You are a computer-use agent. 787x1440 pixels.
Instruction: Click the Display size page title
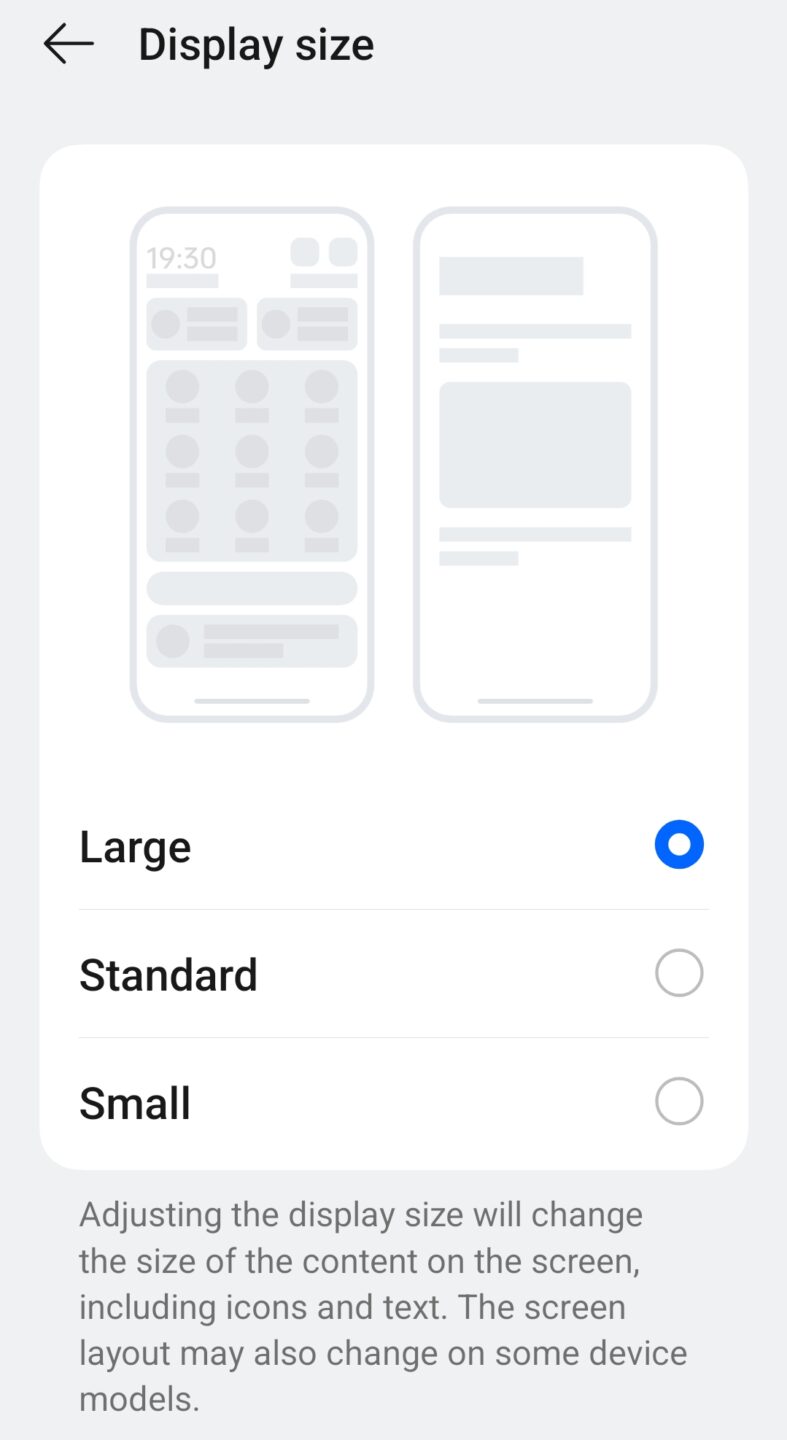click(x=256, y=43)
